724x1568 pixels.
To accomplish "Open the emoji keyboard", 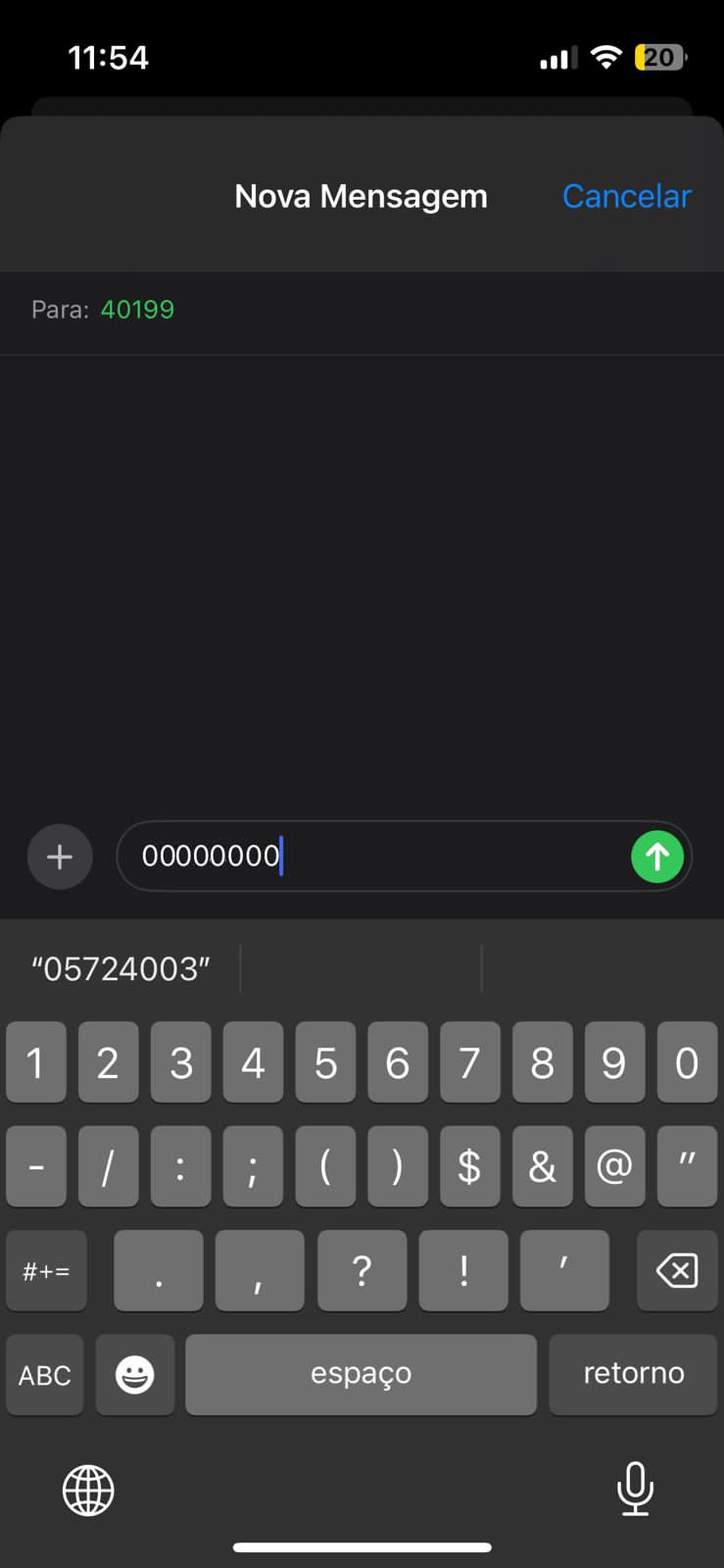I will [135, 1375].
